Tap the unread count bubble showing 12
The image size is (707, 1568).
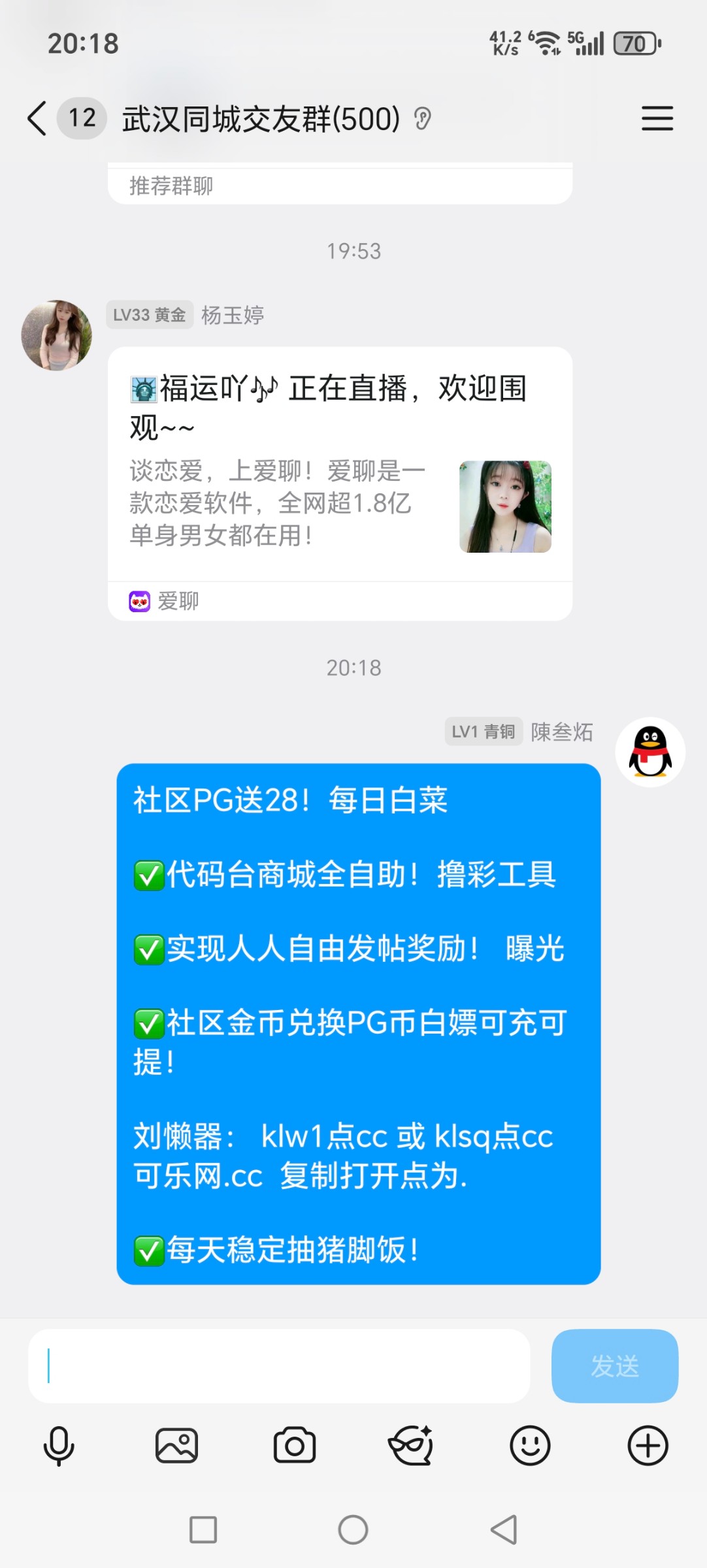click(x=79, y=118)
